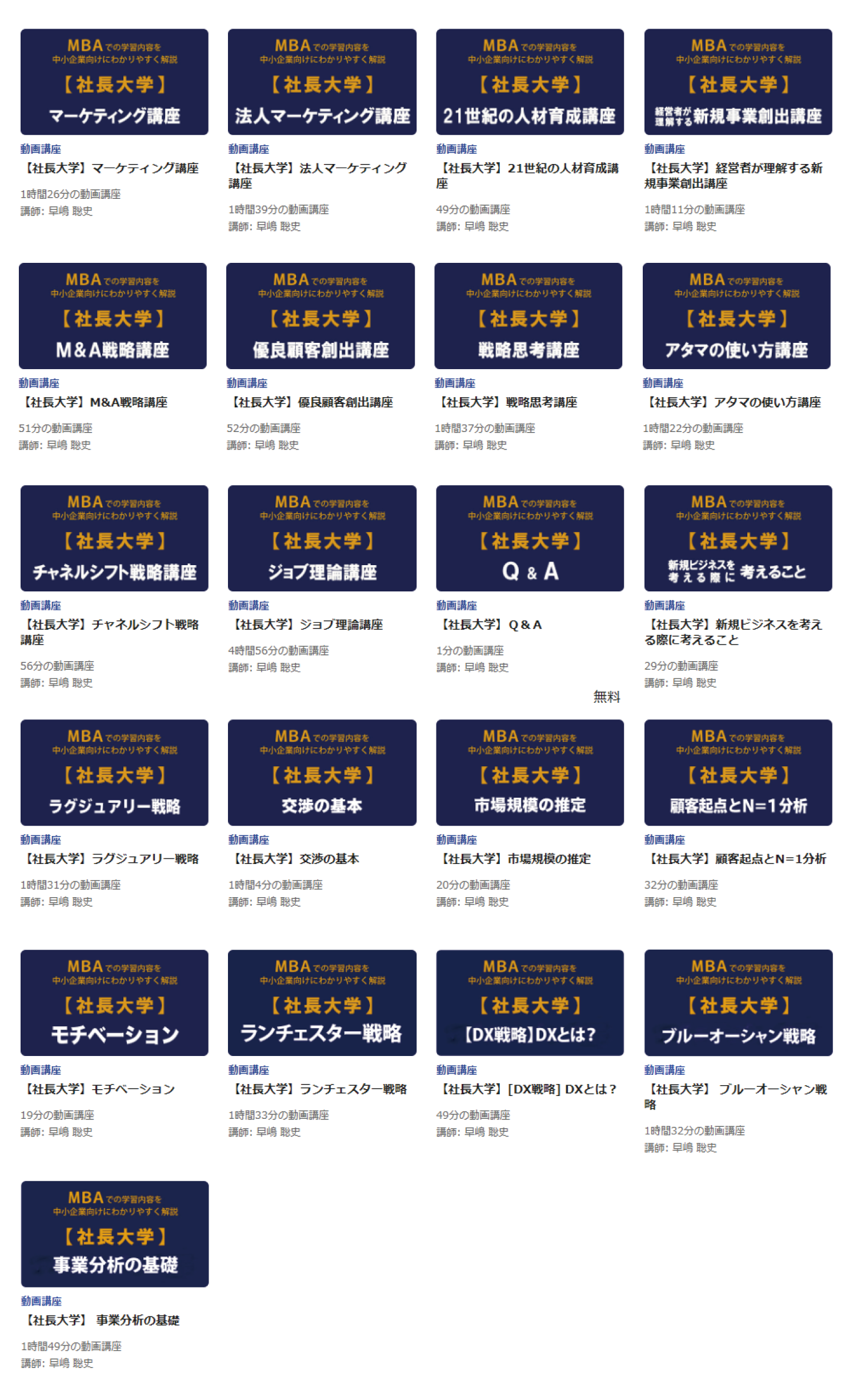
Task: View the 市場規模の推定 course
Action: (530, 773)
